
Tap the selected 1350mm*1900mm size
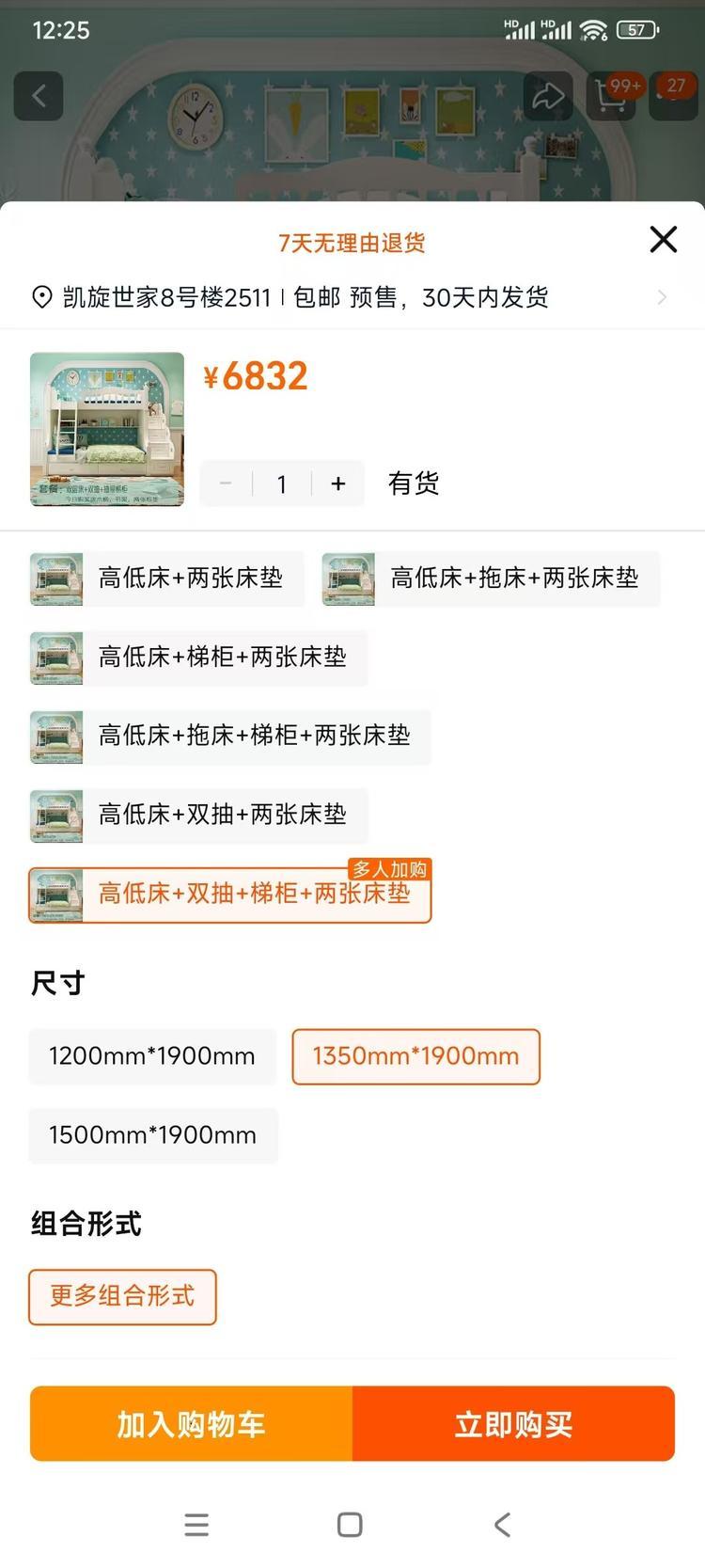pyautogui.click(x=415, y=1056)
